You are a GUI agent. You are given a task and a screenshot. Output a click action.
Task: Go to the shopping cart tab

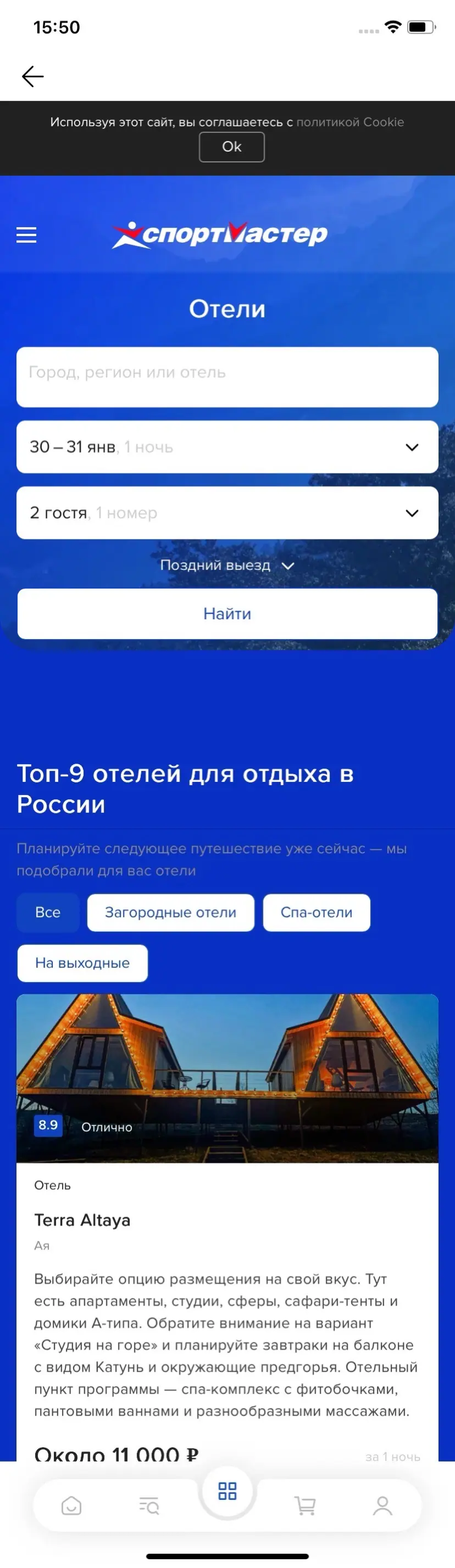tap(305, 1506)
